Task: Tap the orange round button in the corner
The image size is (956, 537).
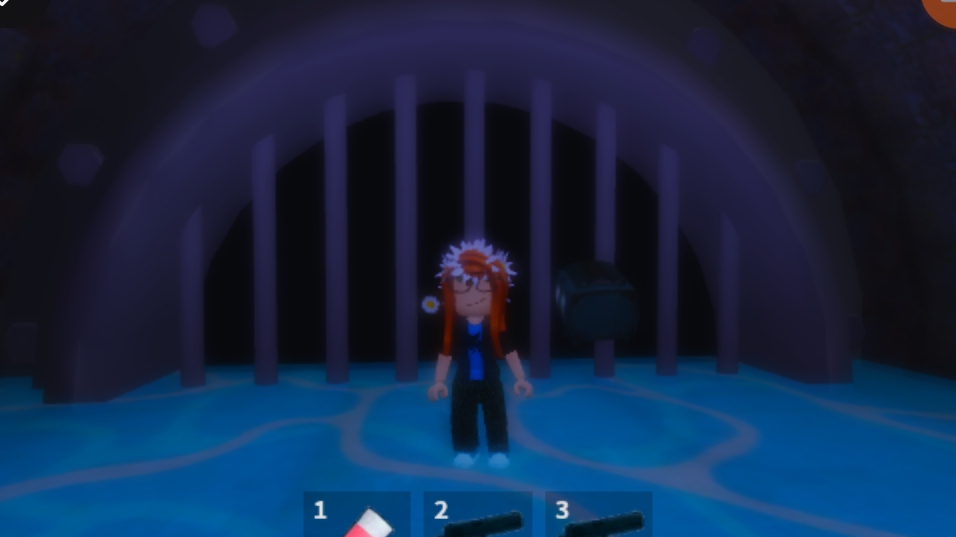Action: coord(943,8)
